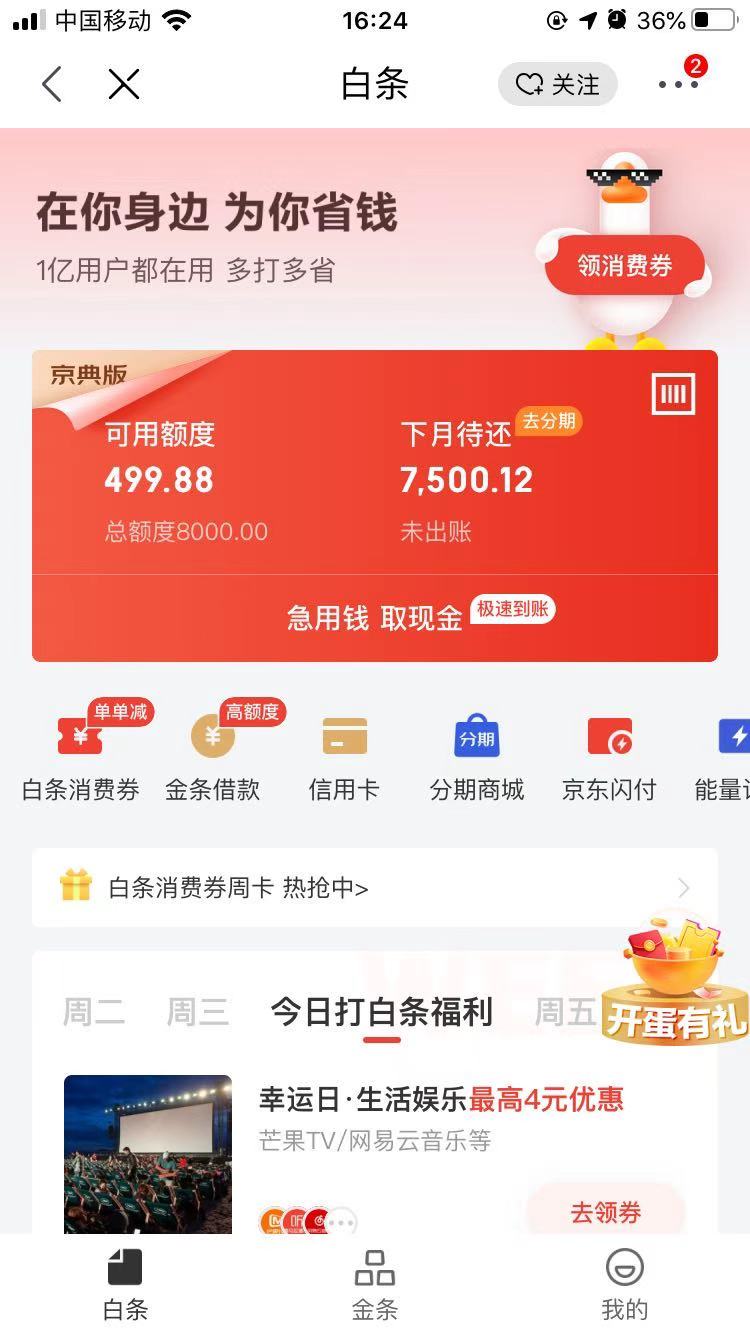Follow with the 关注 button
Image resolution: width=750 pixels, height=1334 pixels.
557,85
